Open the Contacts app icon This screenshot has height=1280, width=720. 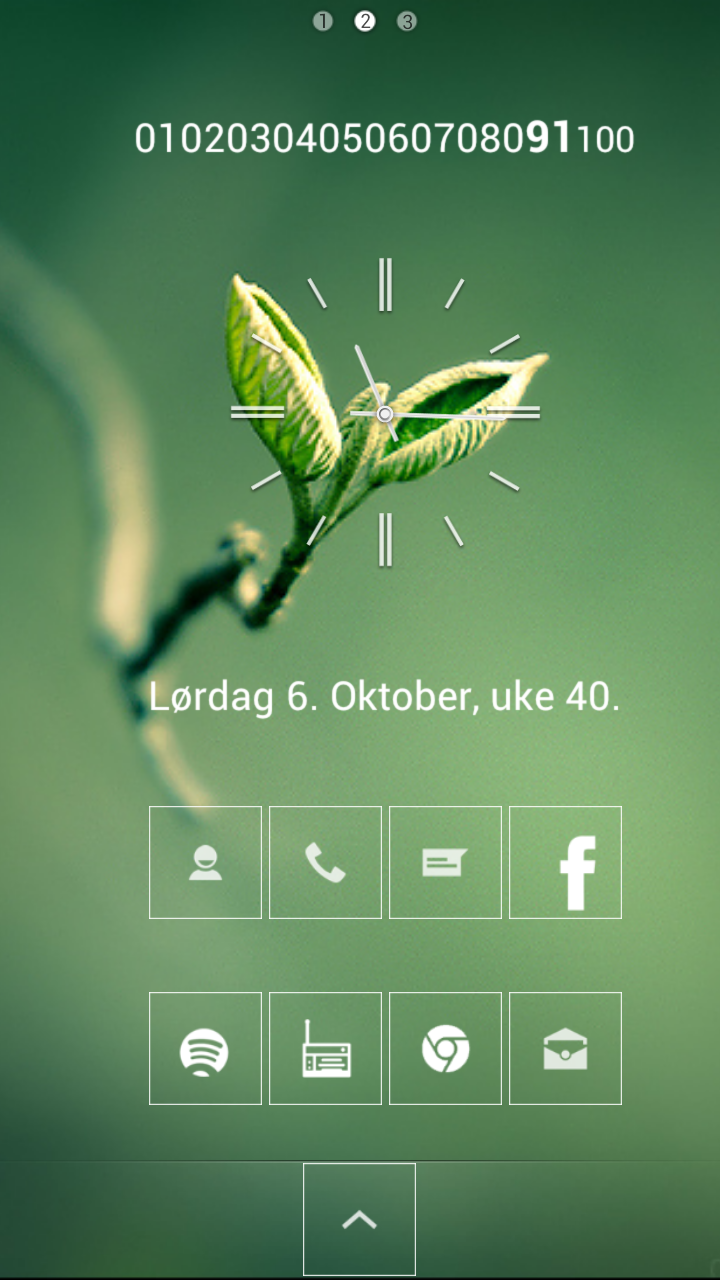point(205,862)
